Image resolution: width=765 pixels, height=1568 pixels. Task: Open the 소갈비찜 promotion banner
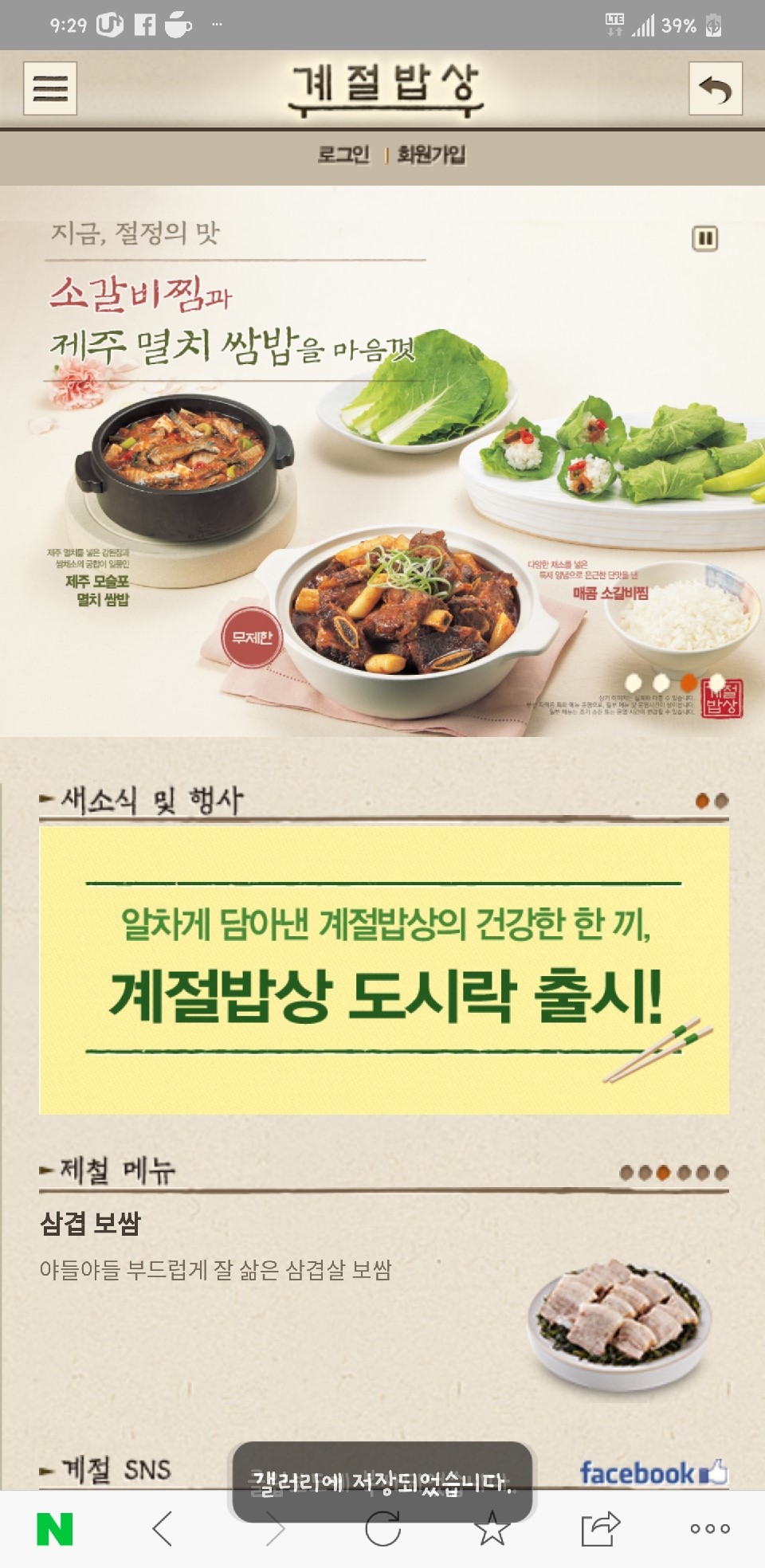[382, 461]
